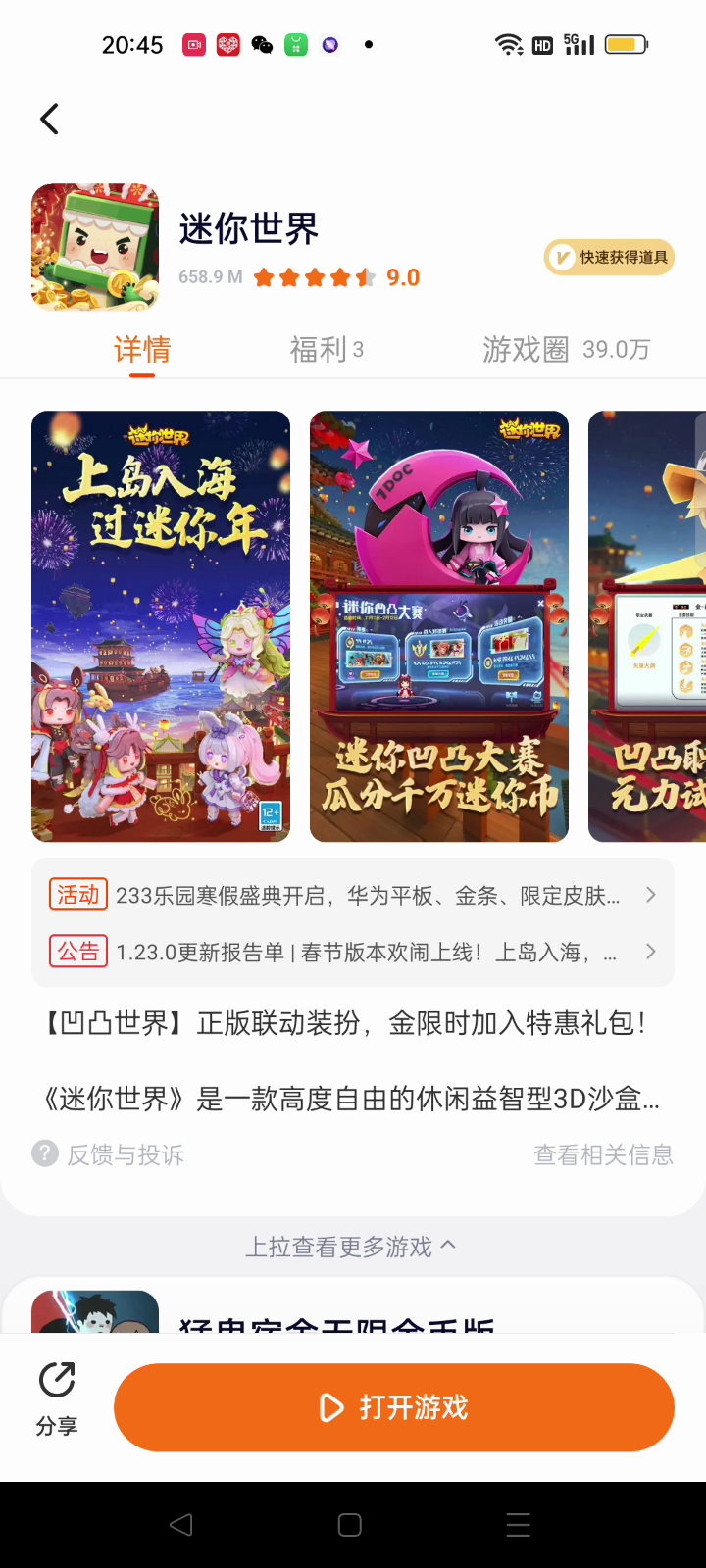
Task: Go back using the top-left arrow
Action: click(49, 120)
